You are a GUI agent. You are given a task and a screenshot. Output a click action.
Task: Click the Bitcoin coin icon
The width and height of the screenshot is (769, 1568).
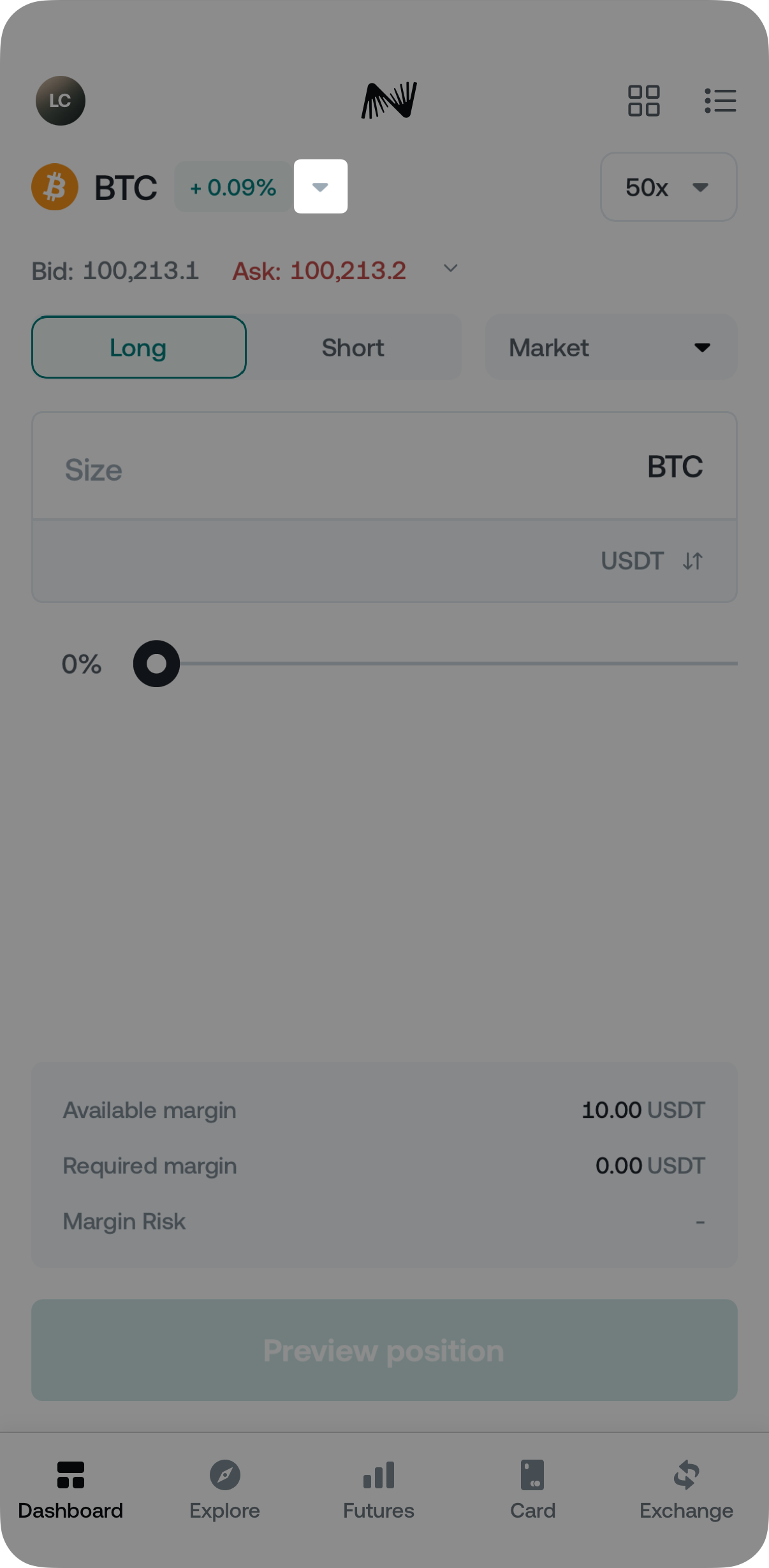point(55,186)
